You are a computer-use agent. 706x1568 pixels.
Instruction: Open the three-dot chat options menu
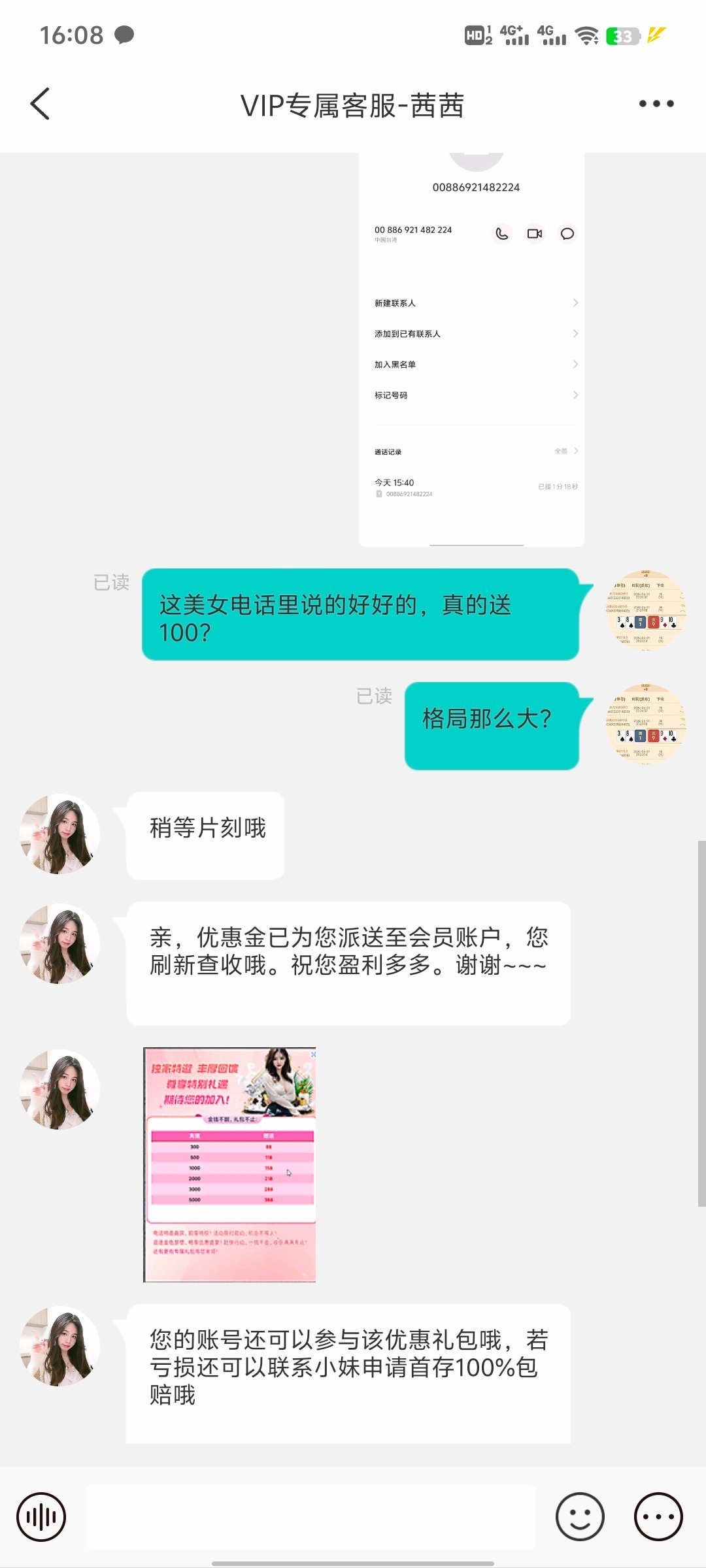[x=656, y=104]
